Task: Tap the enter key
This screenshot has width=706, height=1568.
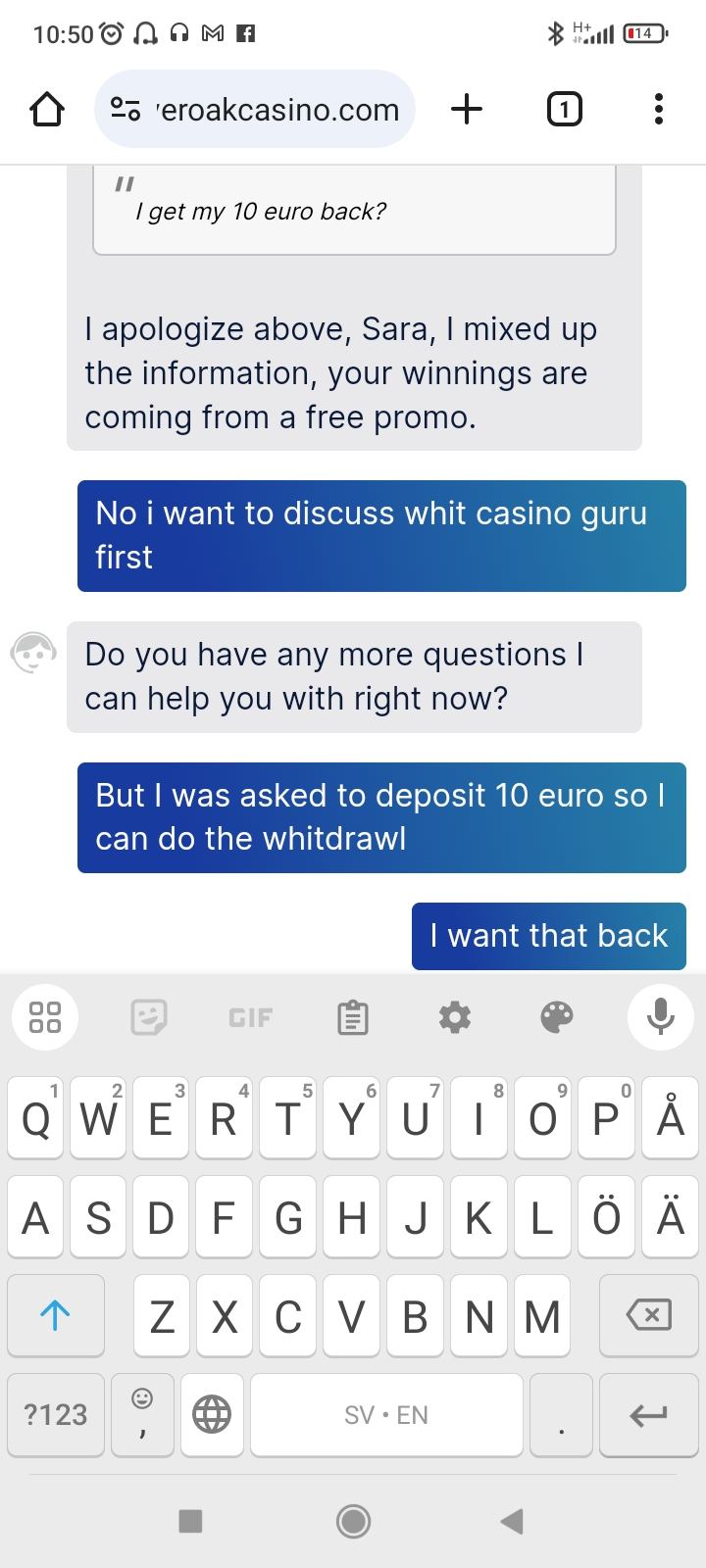Action: pos(649,1414)
